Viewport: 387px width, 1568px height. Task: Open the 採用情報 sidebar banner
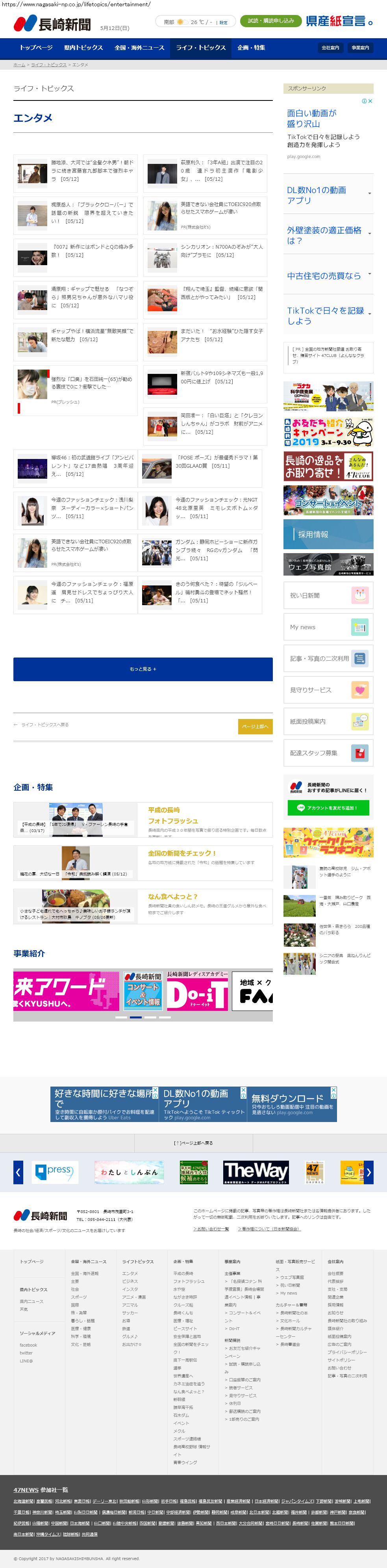coord(328,534)
